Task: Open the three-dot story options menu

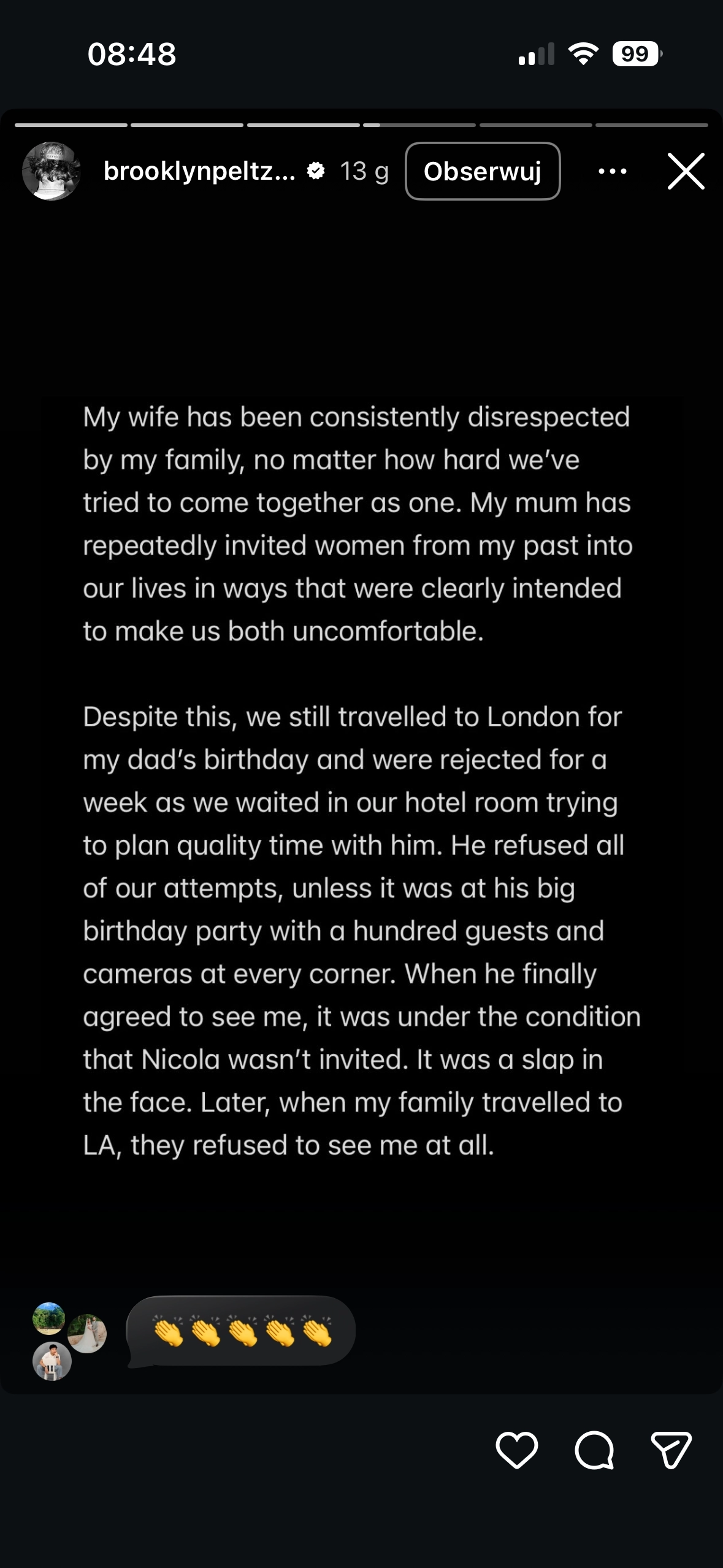Action: [612, 171]
